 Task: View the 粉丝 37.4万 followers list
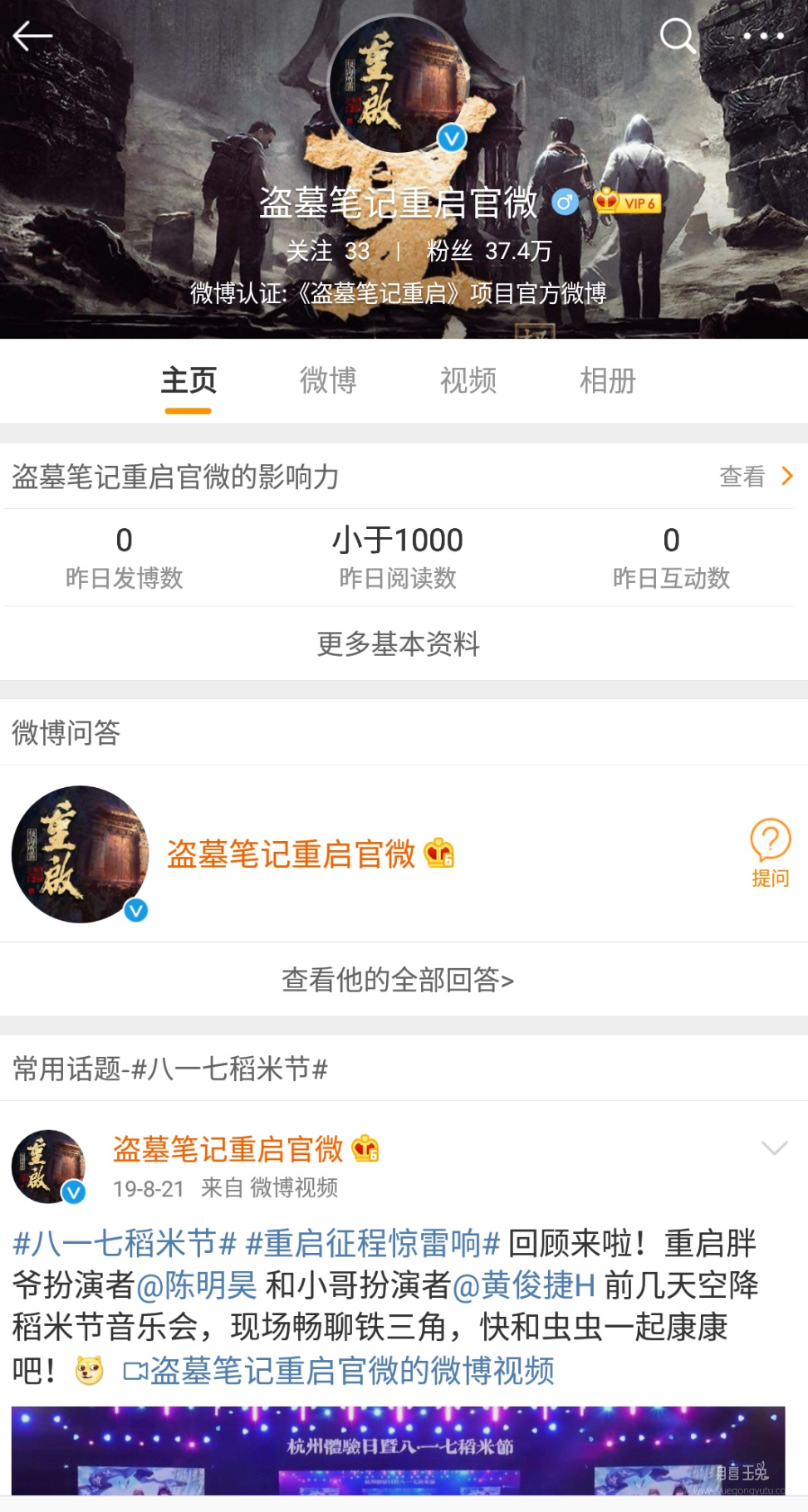[x=489, y=251]
